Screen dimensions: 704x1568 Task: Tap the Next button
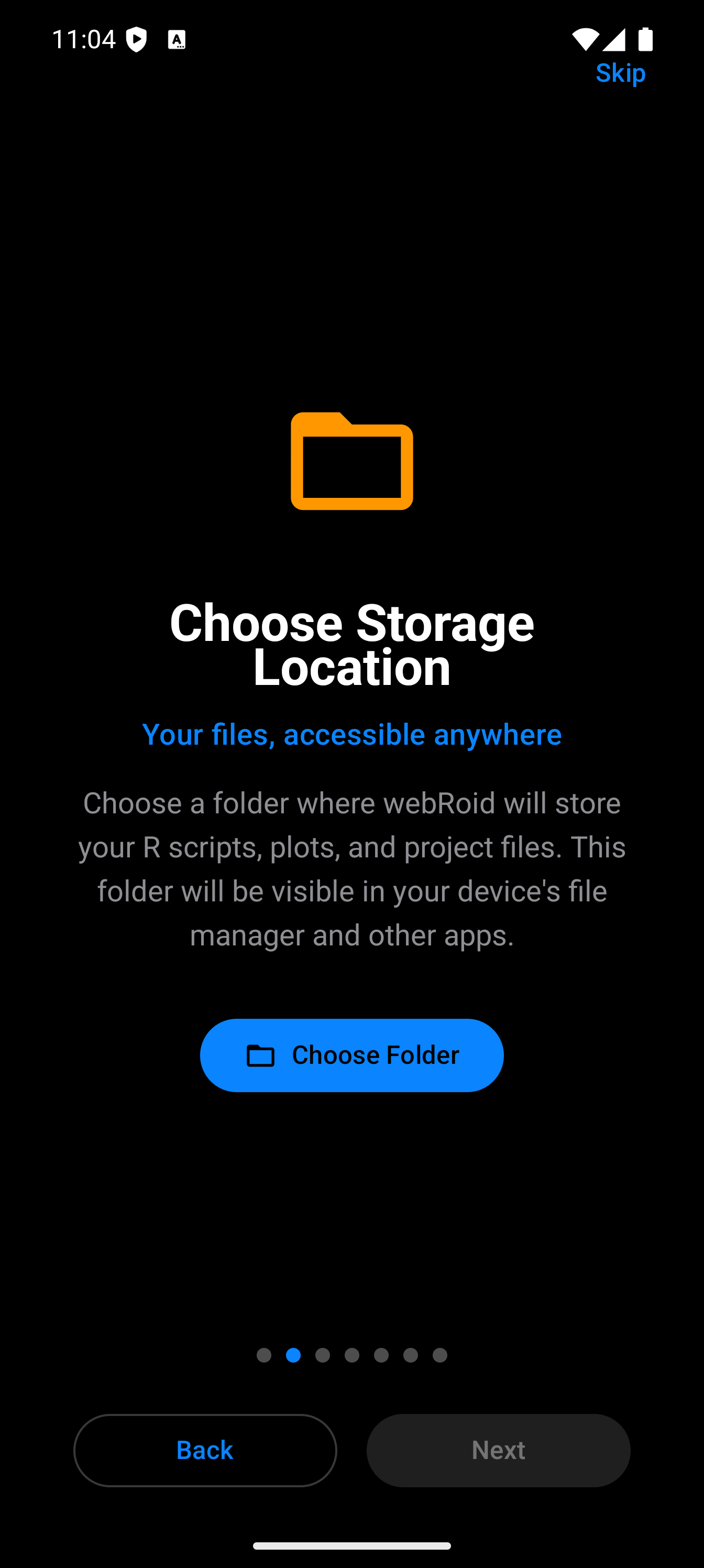[x=498, y=1450]
